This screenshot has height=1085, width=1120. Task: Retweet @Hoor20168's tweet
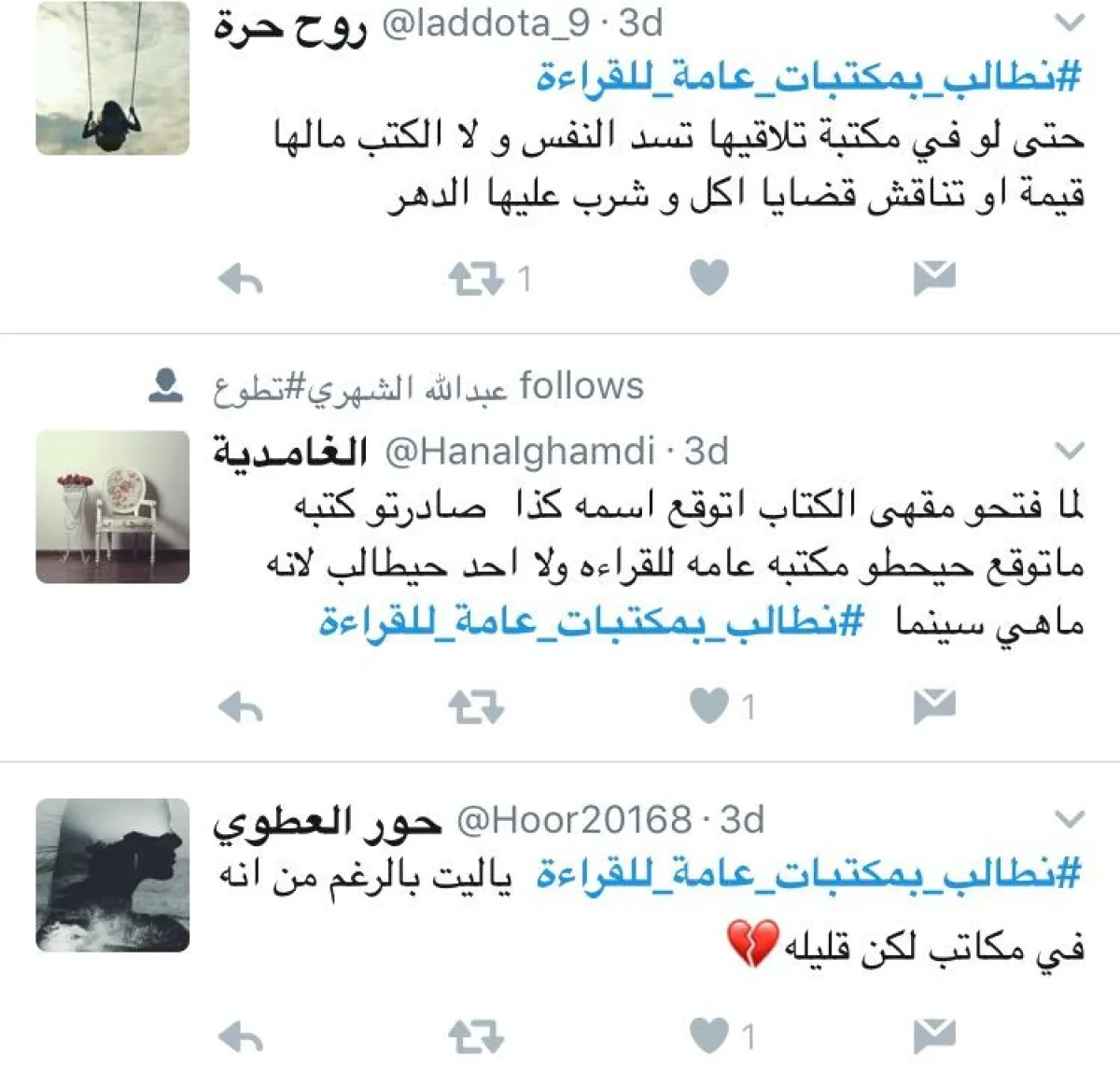click(476, 1036)
